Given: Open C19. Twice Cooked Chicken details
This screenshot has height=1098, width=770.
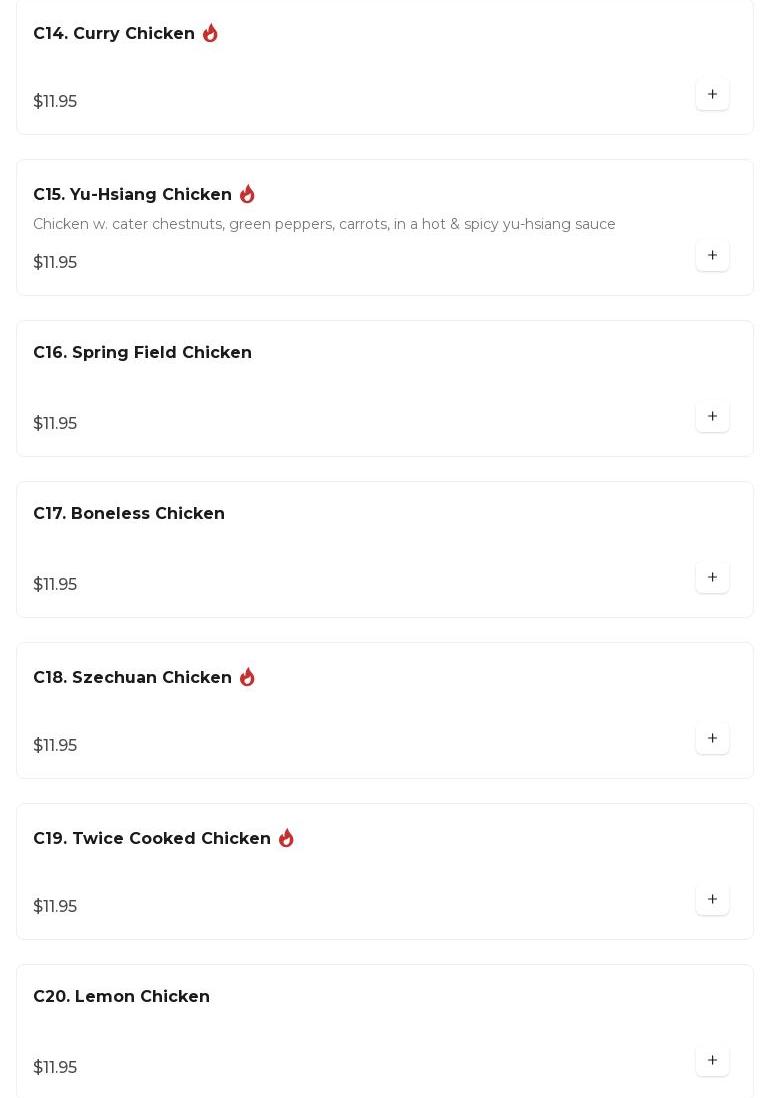Looking at the screenshot, I should (151, 839).
